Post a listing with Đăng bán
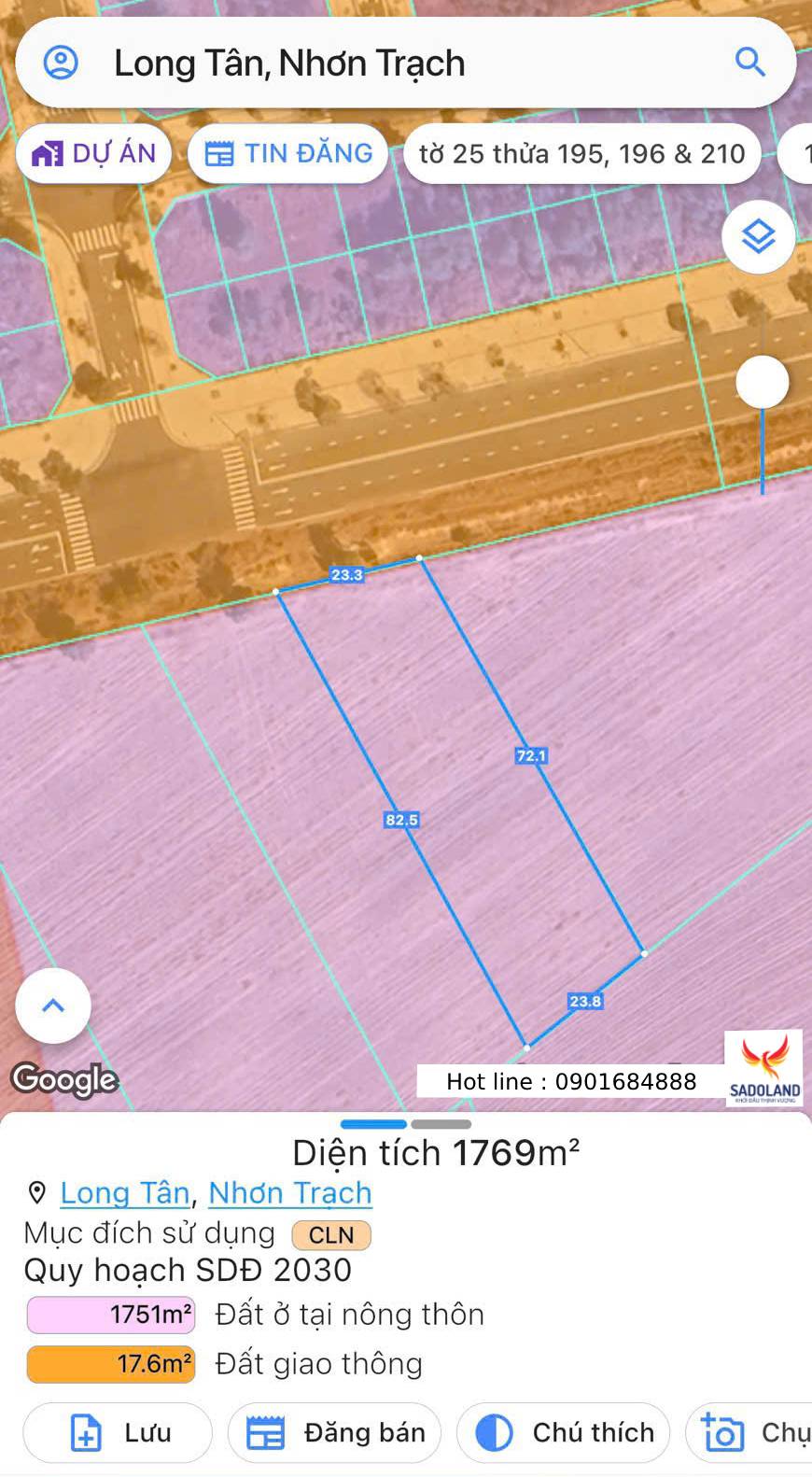Image resolution: width=812 pixels, height=1477 pixels. pyautogui.click(x=334, y=1432)
